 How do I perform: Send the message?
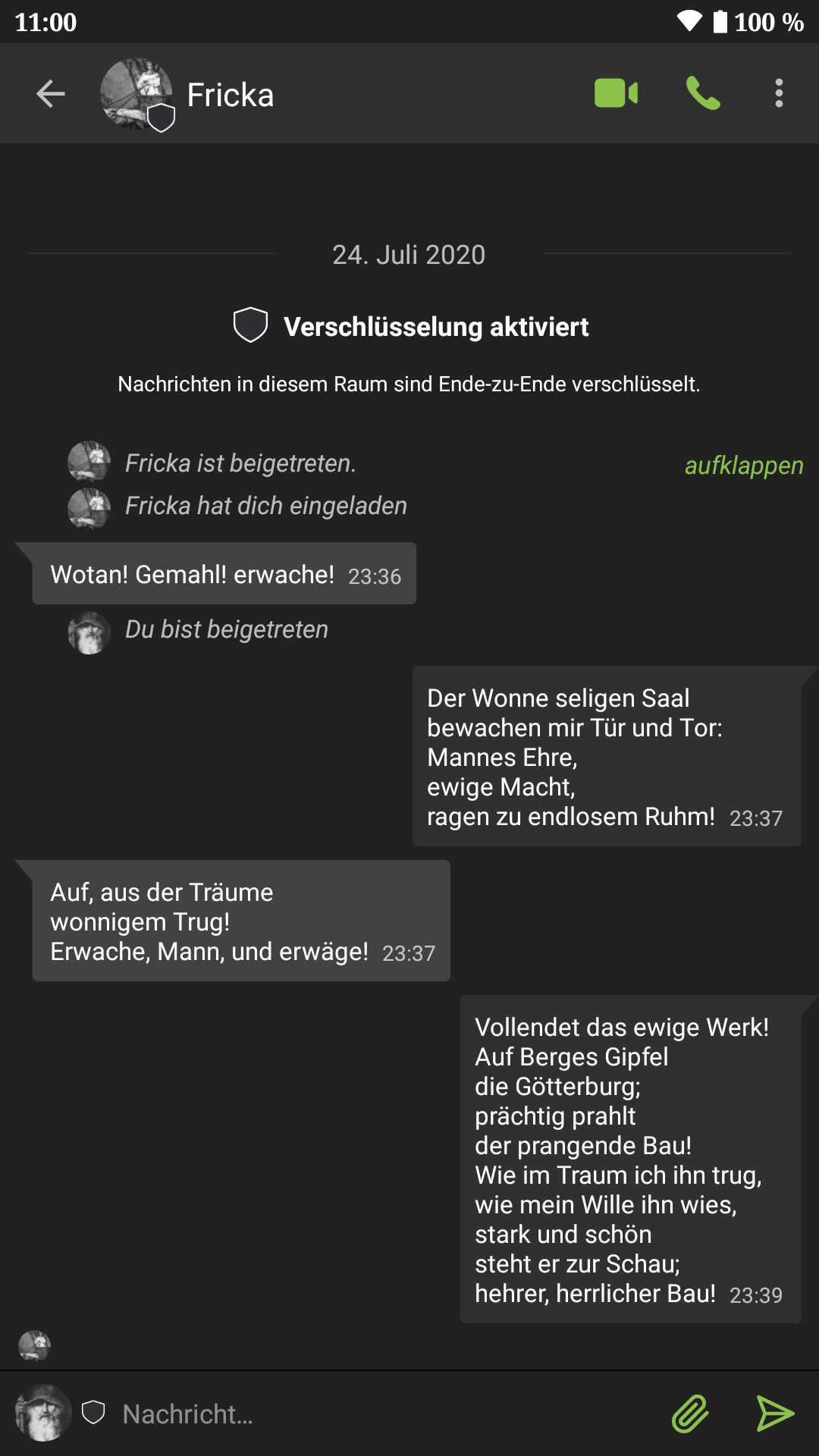pyautogui.click(x=775, y=1414)
